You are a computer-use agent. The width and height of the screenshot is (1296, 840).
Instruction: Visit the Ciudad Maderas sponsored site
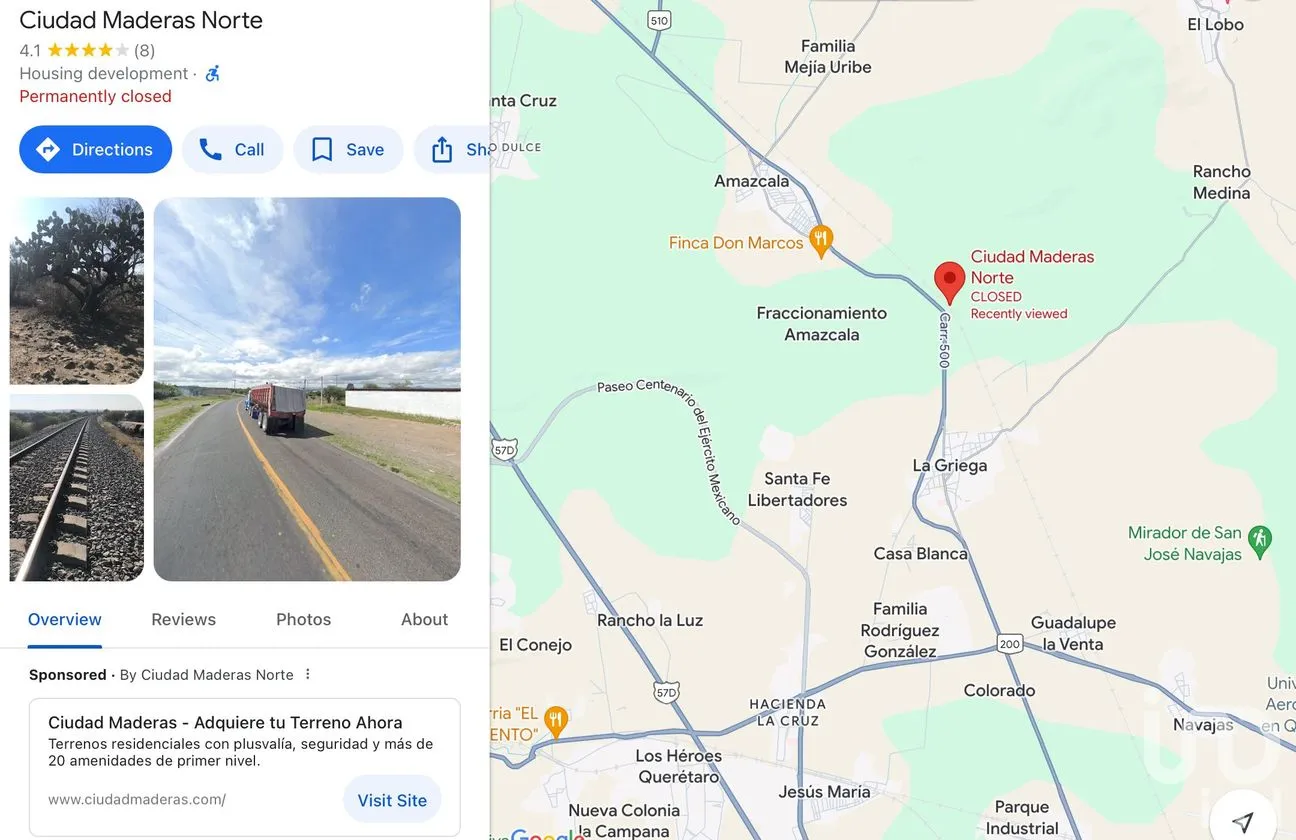pos(392,800)
